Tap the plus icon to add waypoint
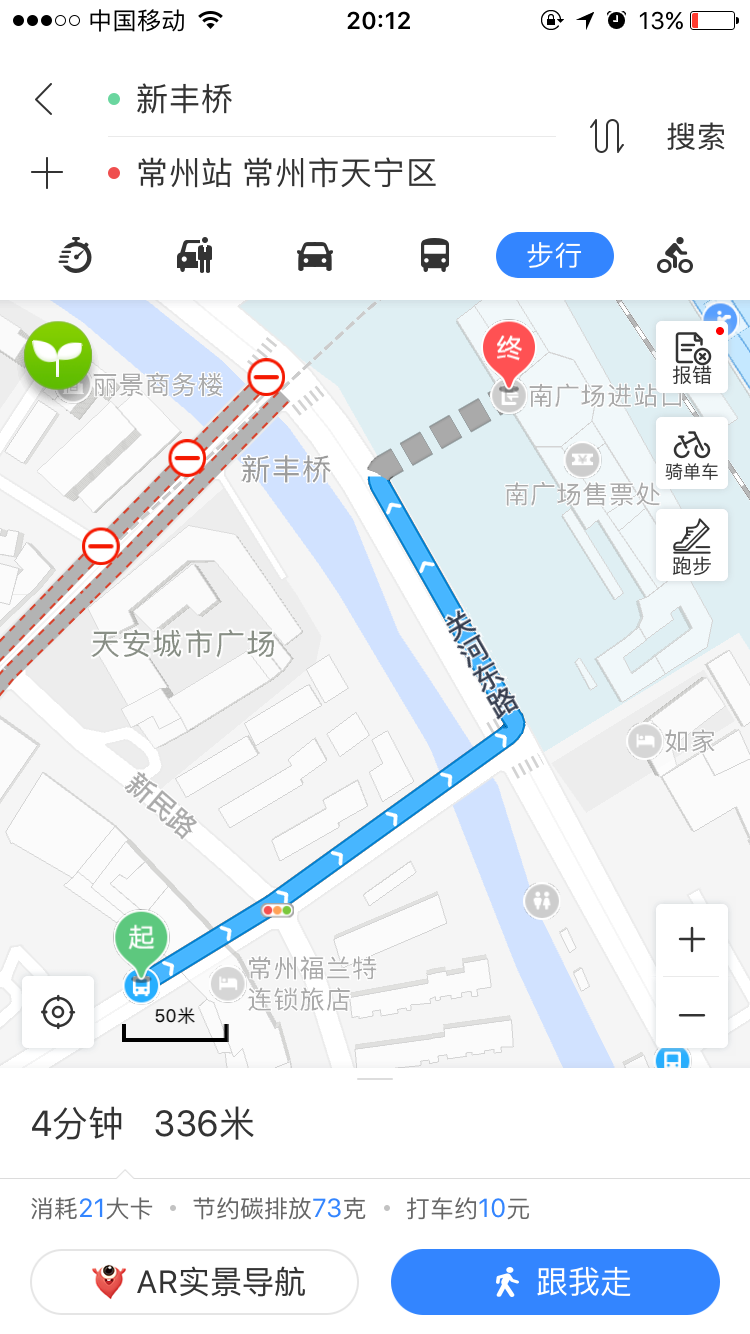Viewport: 750px width, 1334px height. click(44, 173)
